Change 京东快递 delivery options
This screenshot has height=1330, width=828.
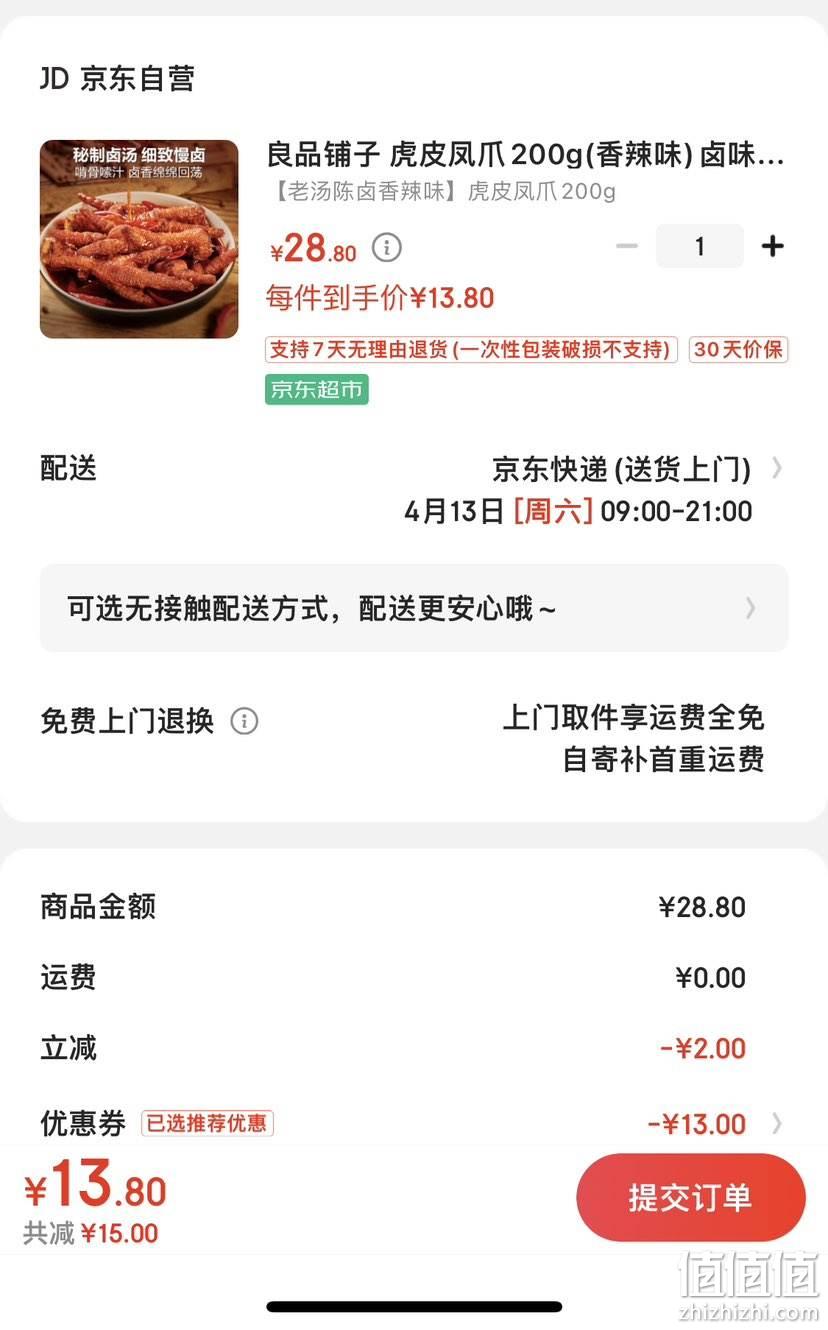414,489
